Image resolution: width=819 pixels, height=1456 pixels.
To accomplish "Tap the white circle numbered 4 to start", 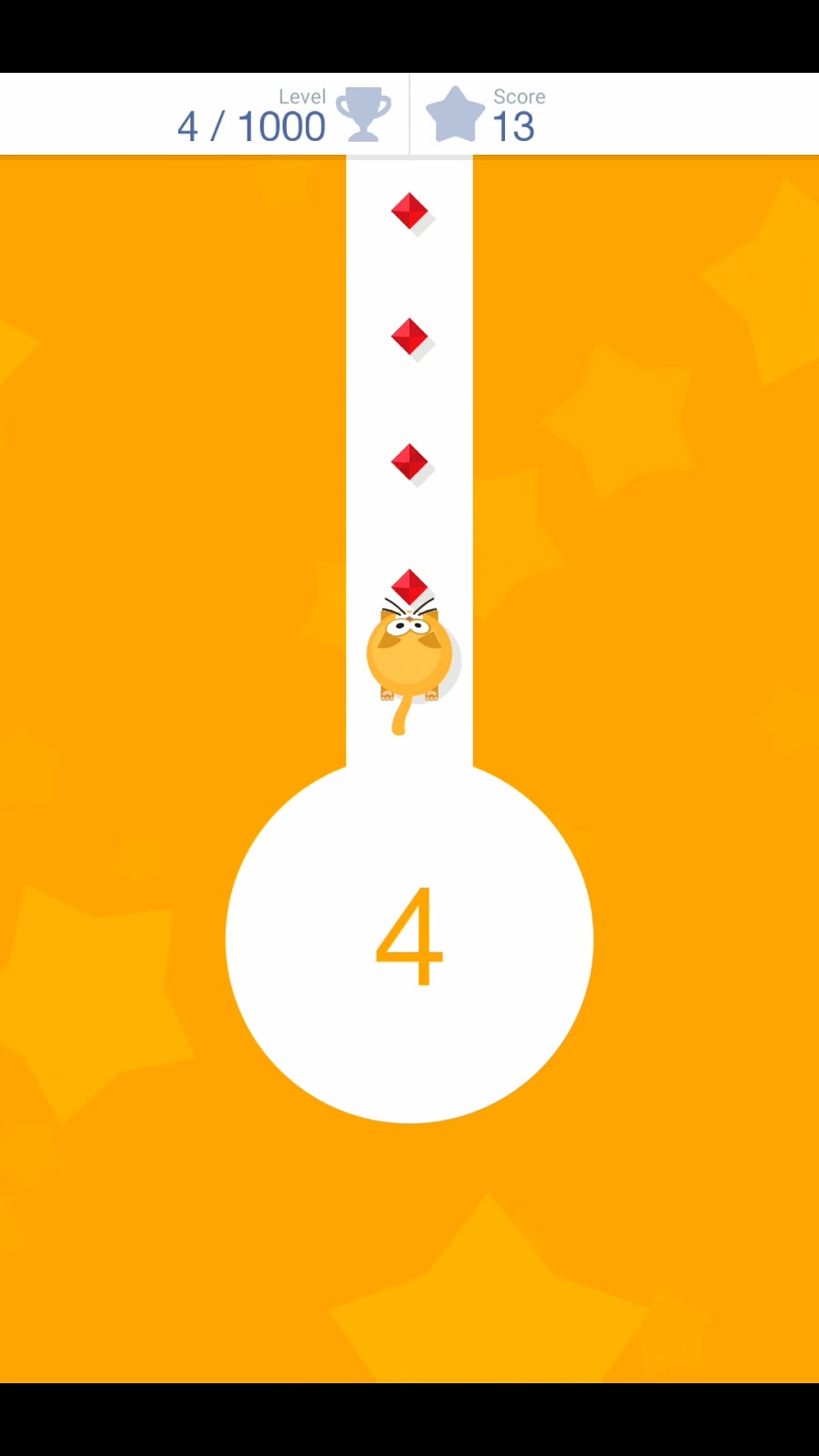I will point(409,939).
